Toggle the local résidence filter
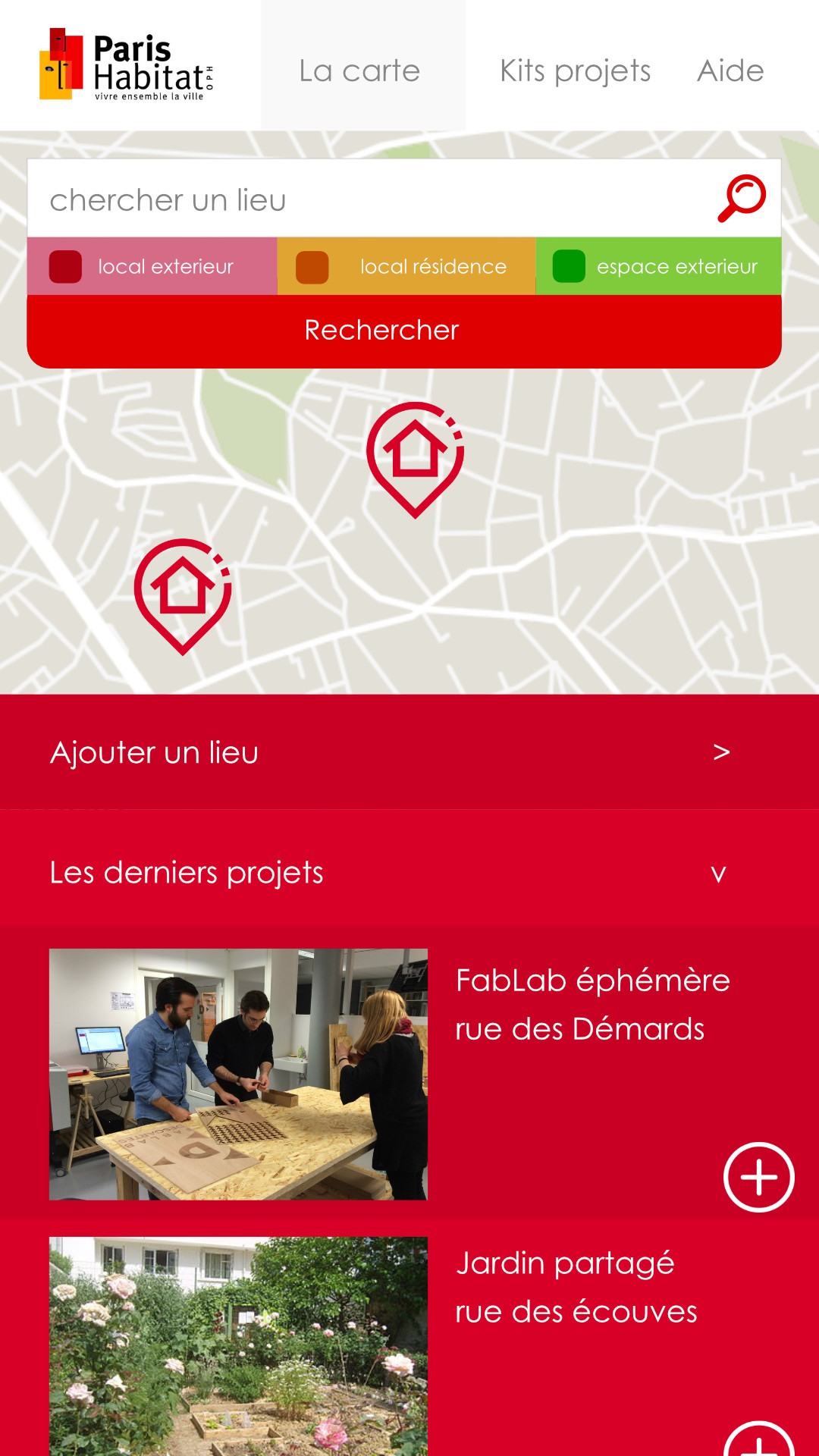Viewport: 819px width, 1456px height. tap(406, 266)
